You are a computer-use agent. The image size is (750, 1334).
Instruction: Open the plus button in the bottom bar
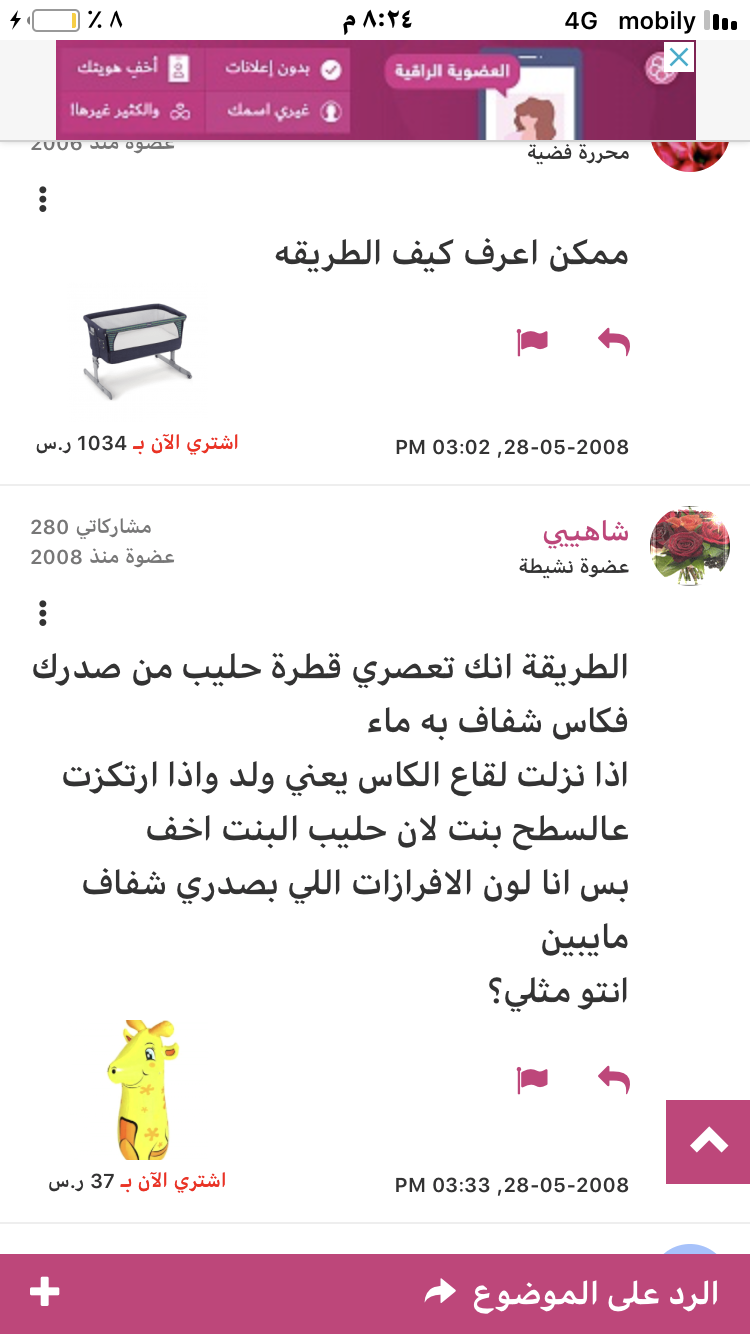(45, 1292)
